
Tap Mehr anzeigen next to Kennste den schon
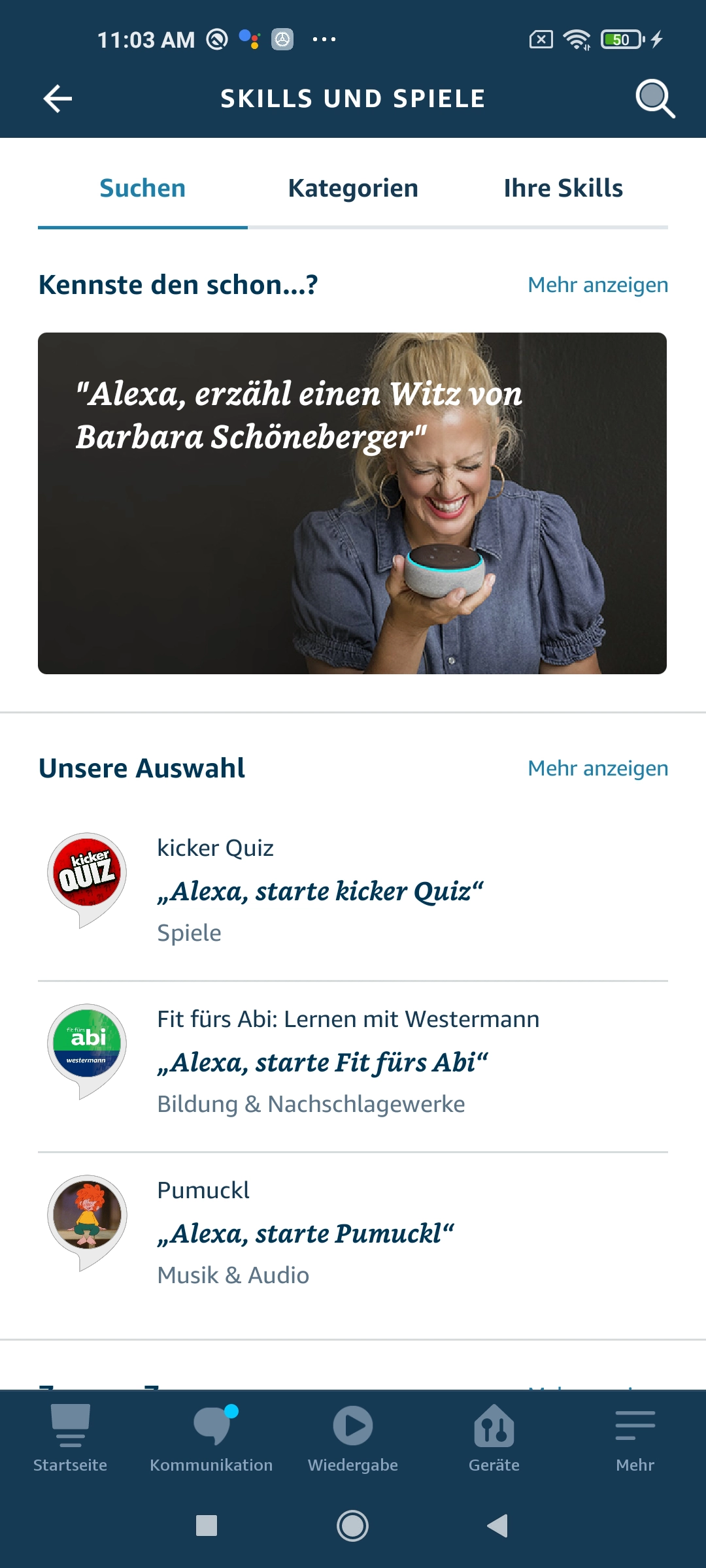(597, 285)
